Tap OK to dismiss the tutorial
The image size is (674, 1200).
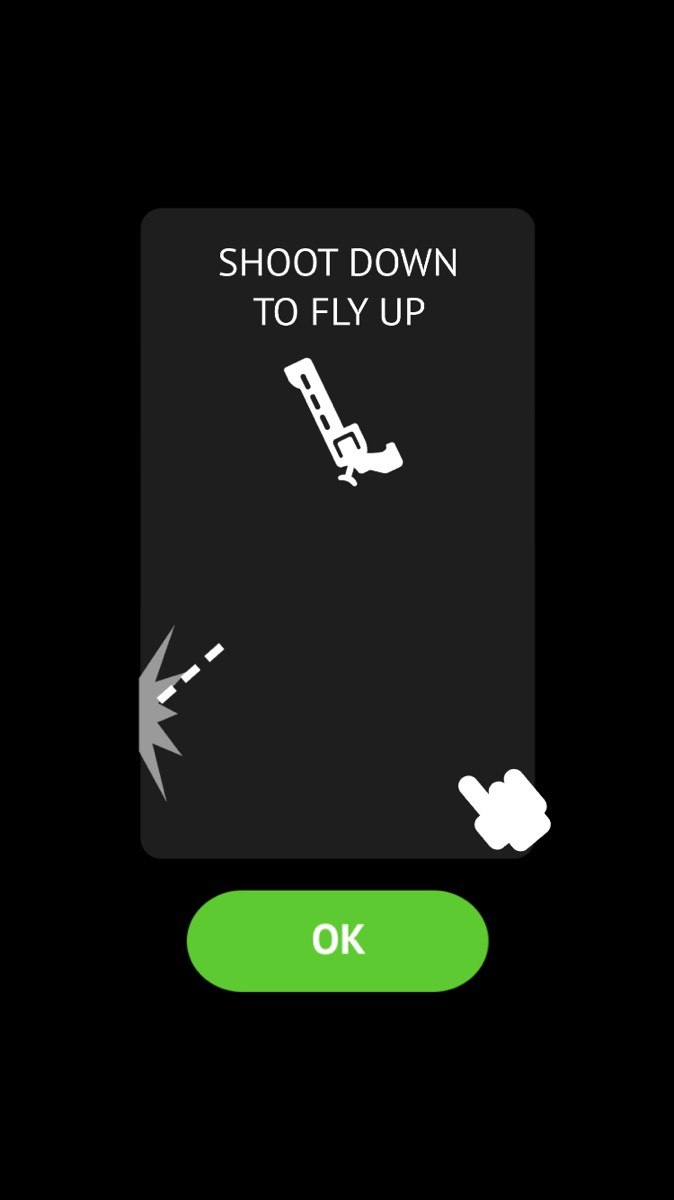click(x=337, y=940)
